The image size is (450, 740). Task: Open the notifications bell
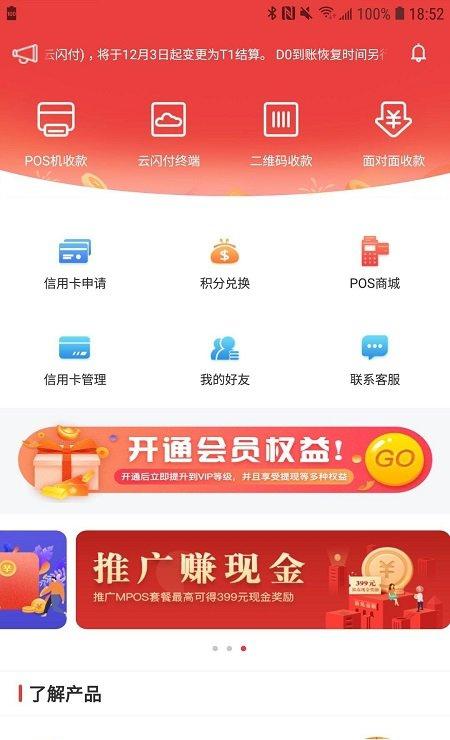418,54
